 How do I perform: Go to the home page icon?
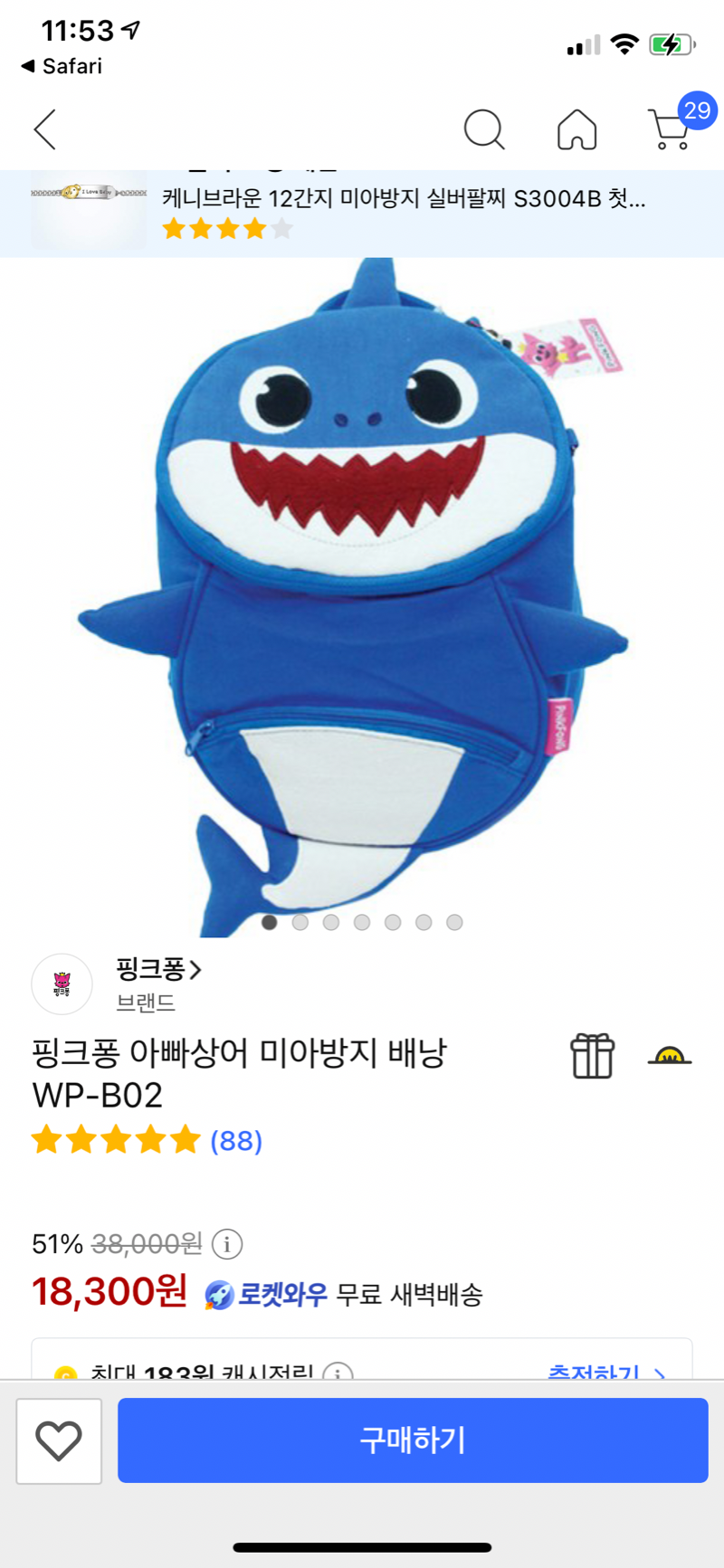[576, 129]
